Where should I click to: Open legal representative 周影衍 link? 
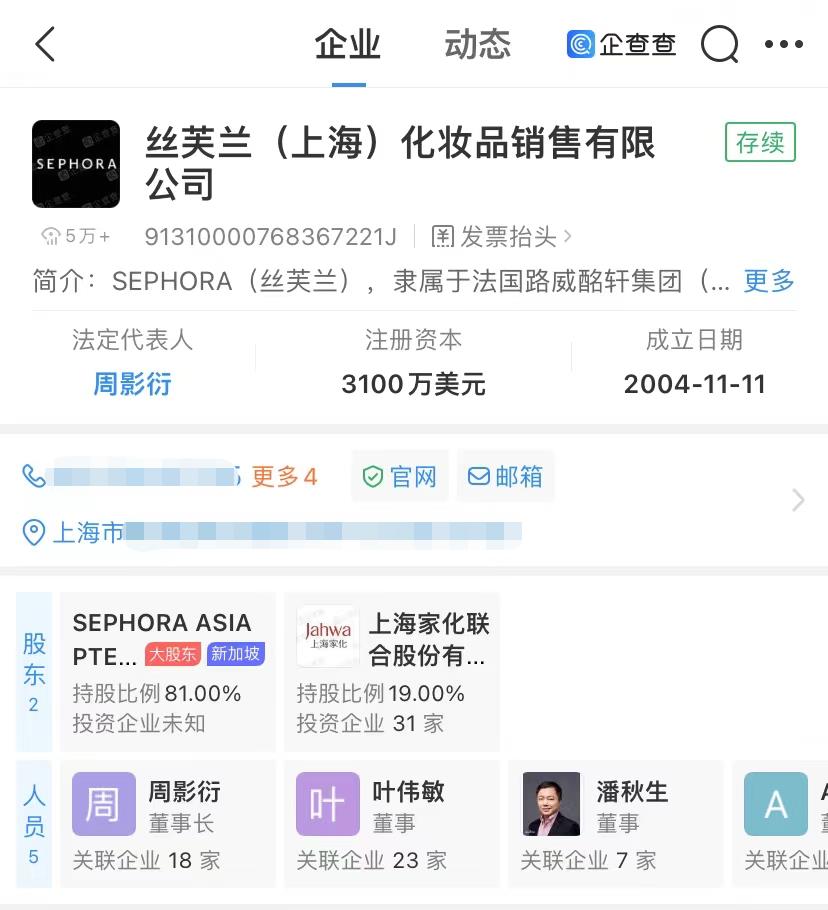coord(132,384)
